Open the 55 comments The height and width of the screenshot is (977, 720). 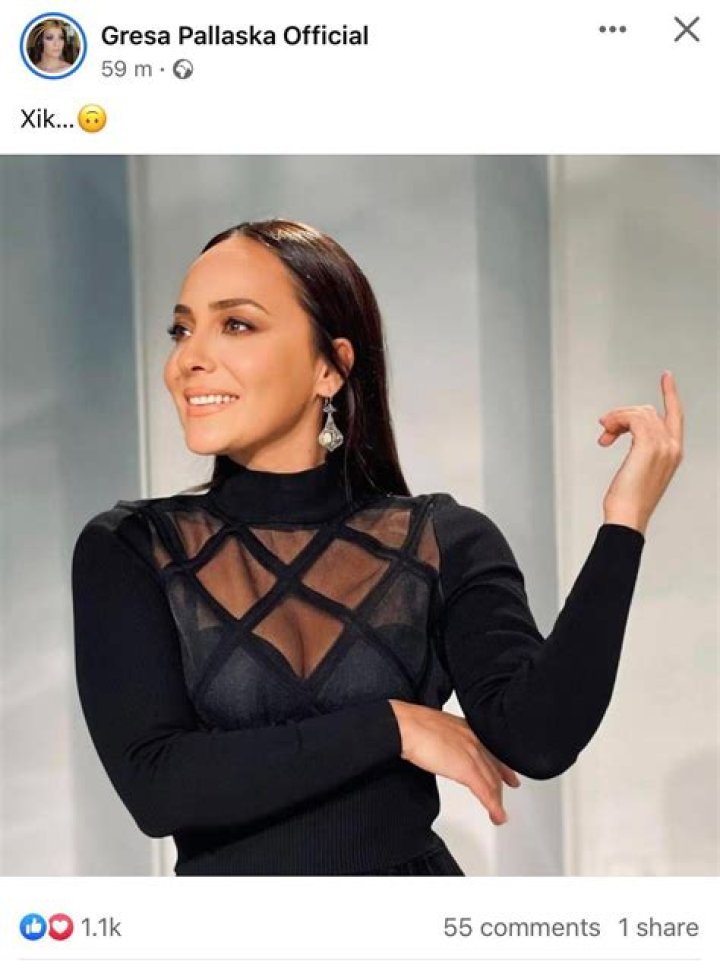tap(521, 927)
